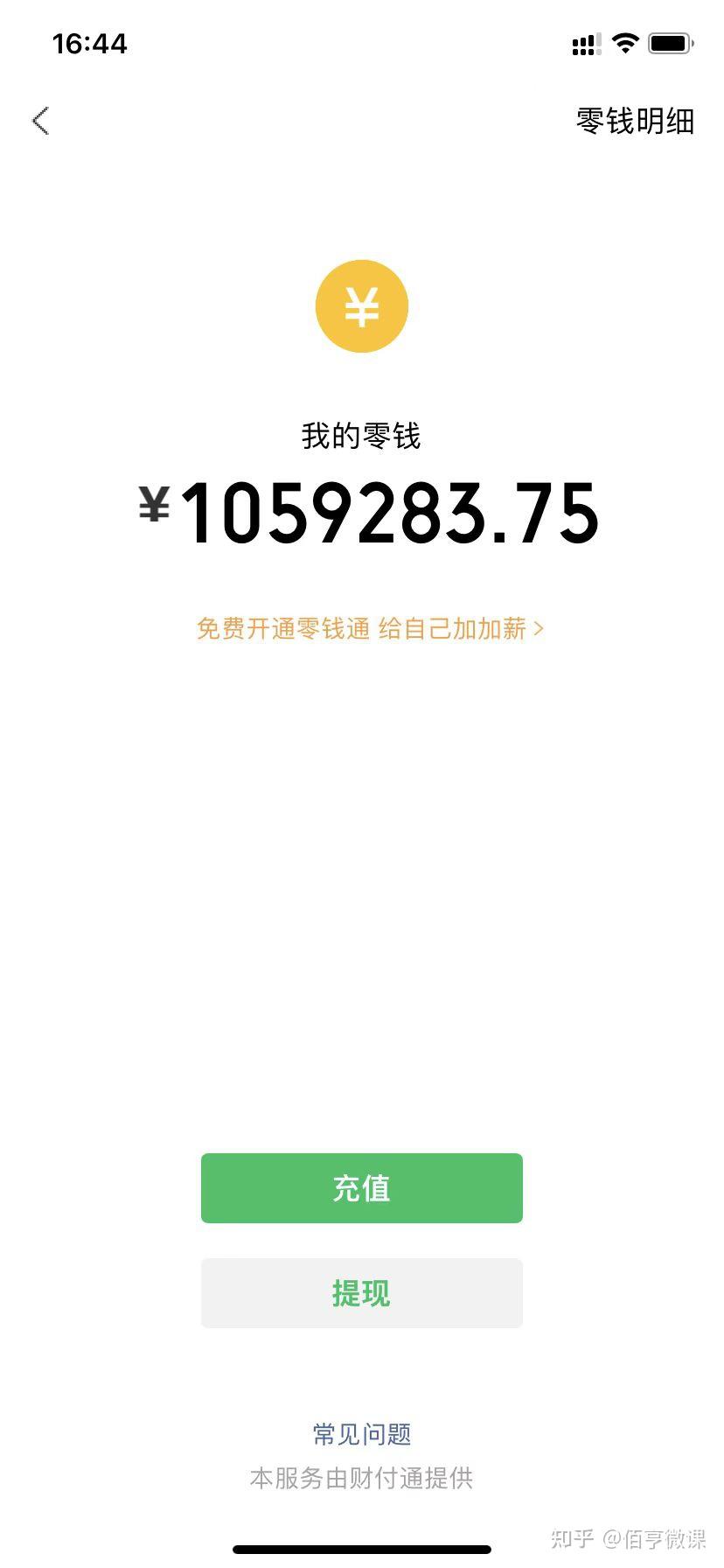Go back using the top-left arrow
The image size is (724, 1568).
tap(40, 121)
